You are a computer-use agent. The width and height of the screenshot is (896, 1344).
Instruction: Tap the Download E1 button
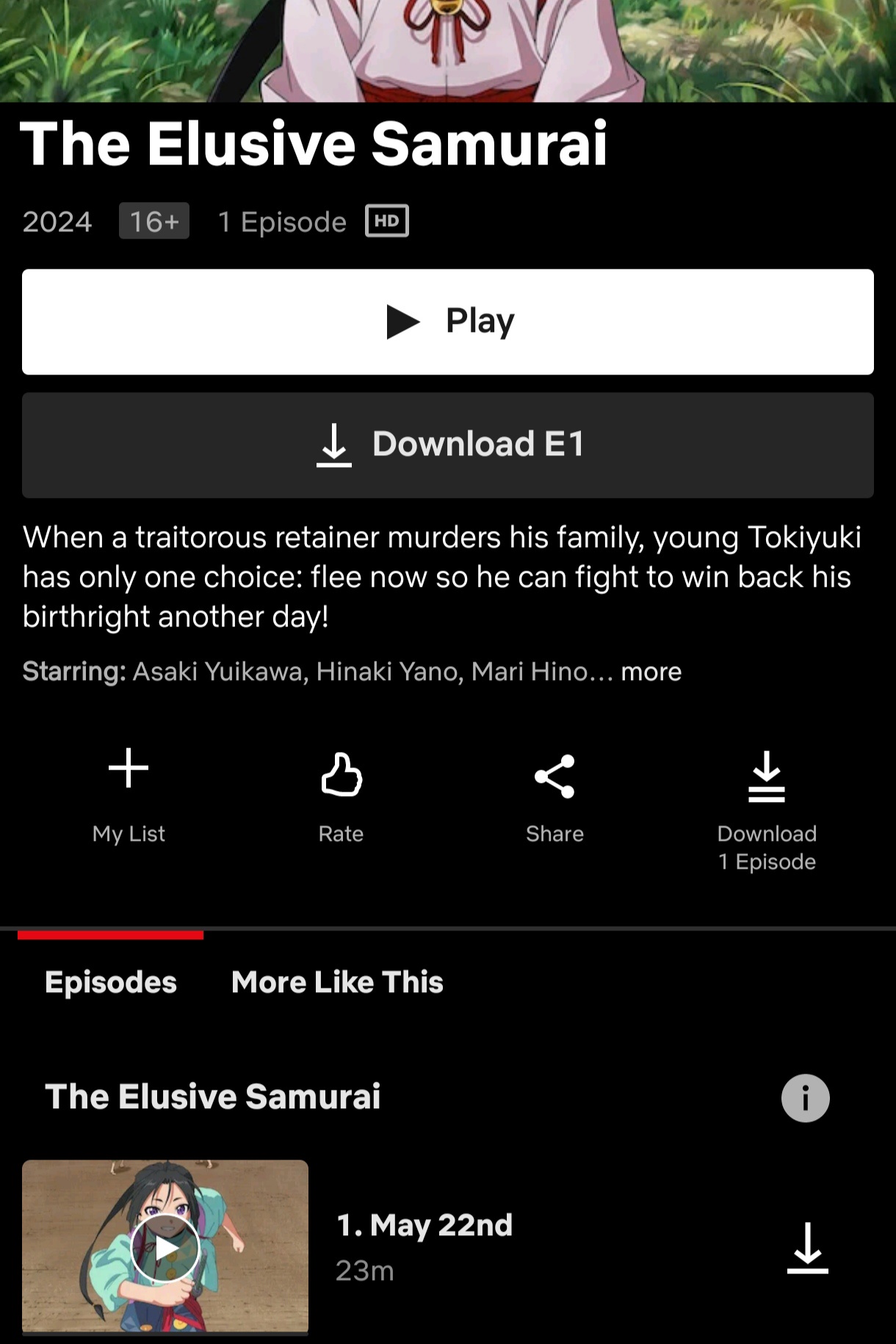point(448,445)
